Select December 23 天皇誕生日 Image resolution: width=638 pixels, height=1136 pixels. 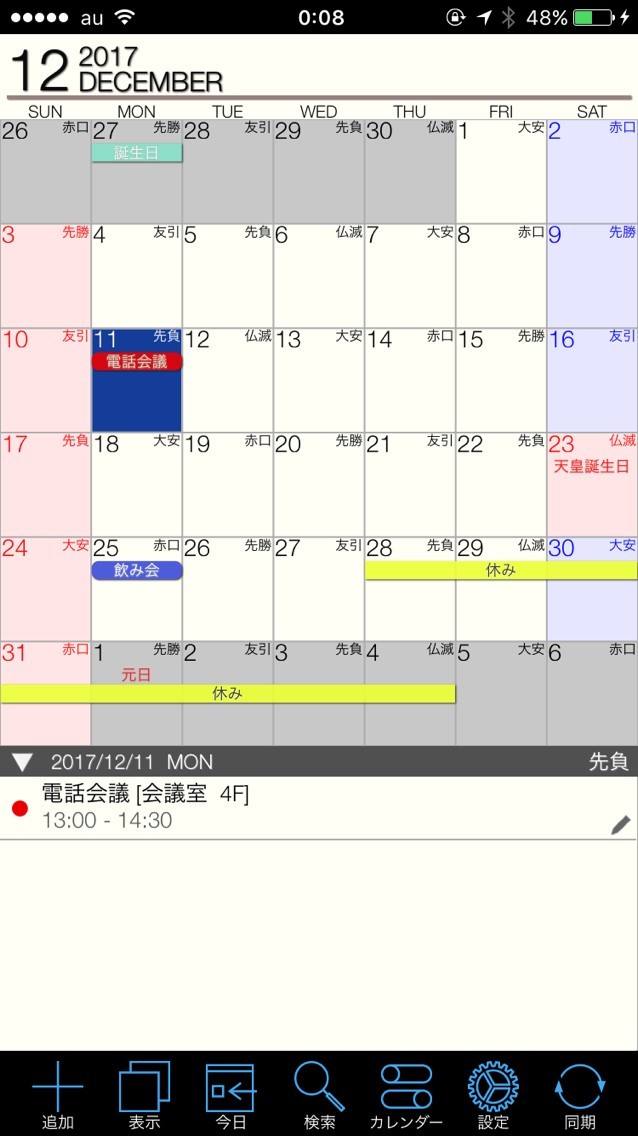tap(592, 484)
